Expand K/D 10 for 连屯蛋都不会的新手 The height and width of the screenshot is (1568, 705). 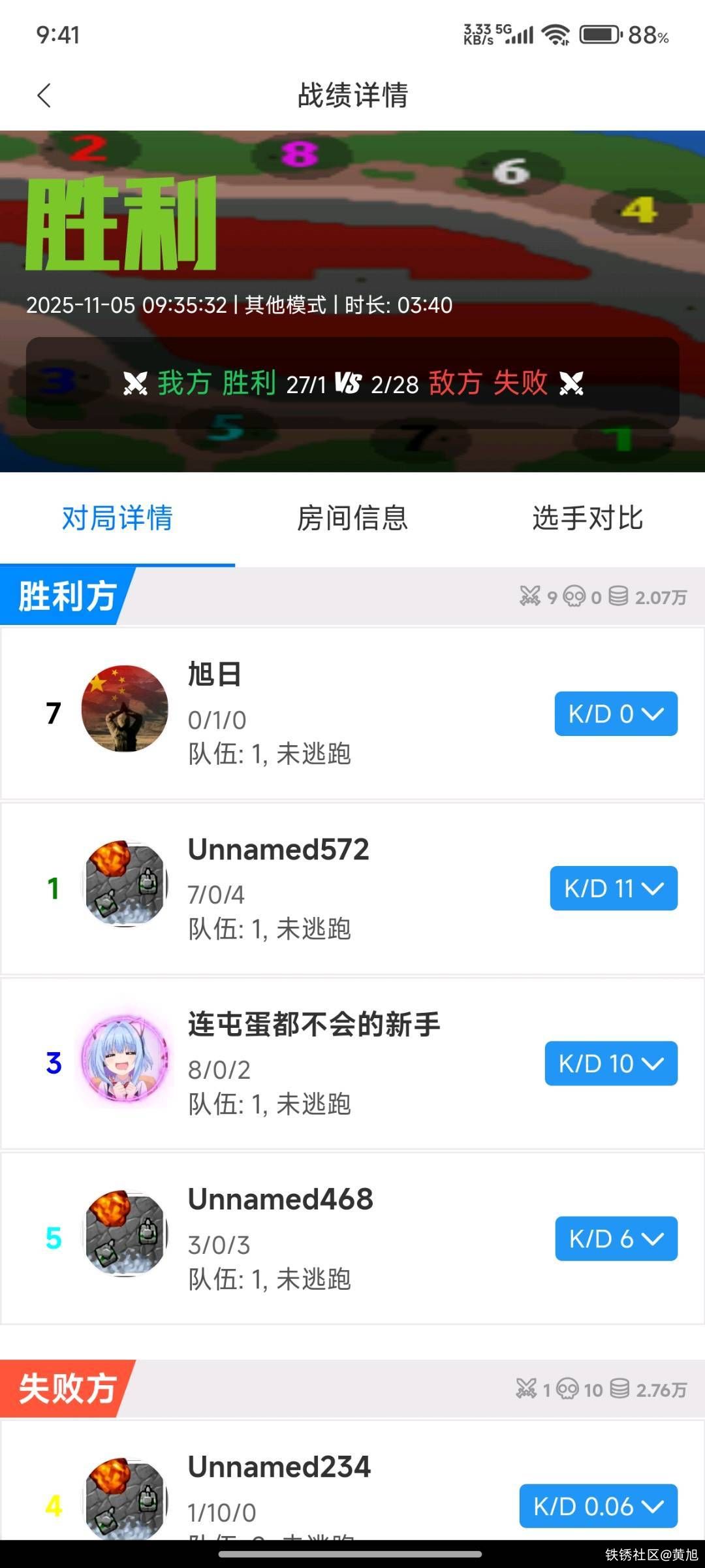(x=611, y=1063)
